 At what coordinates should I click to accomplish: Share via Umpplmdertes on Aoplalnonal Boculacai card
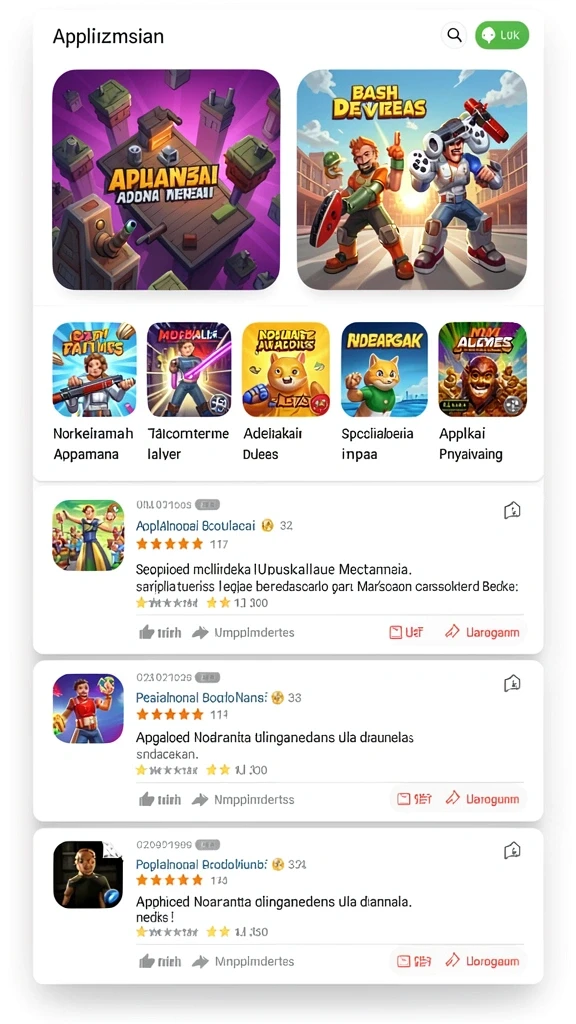(244, 632)
